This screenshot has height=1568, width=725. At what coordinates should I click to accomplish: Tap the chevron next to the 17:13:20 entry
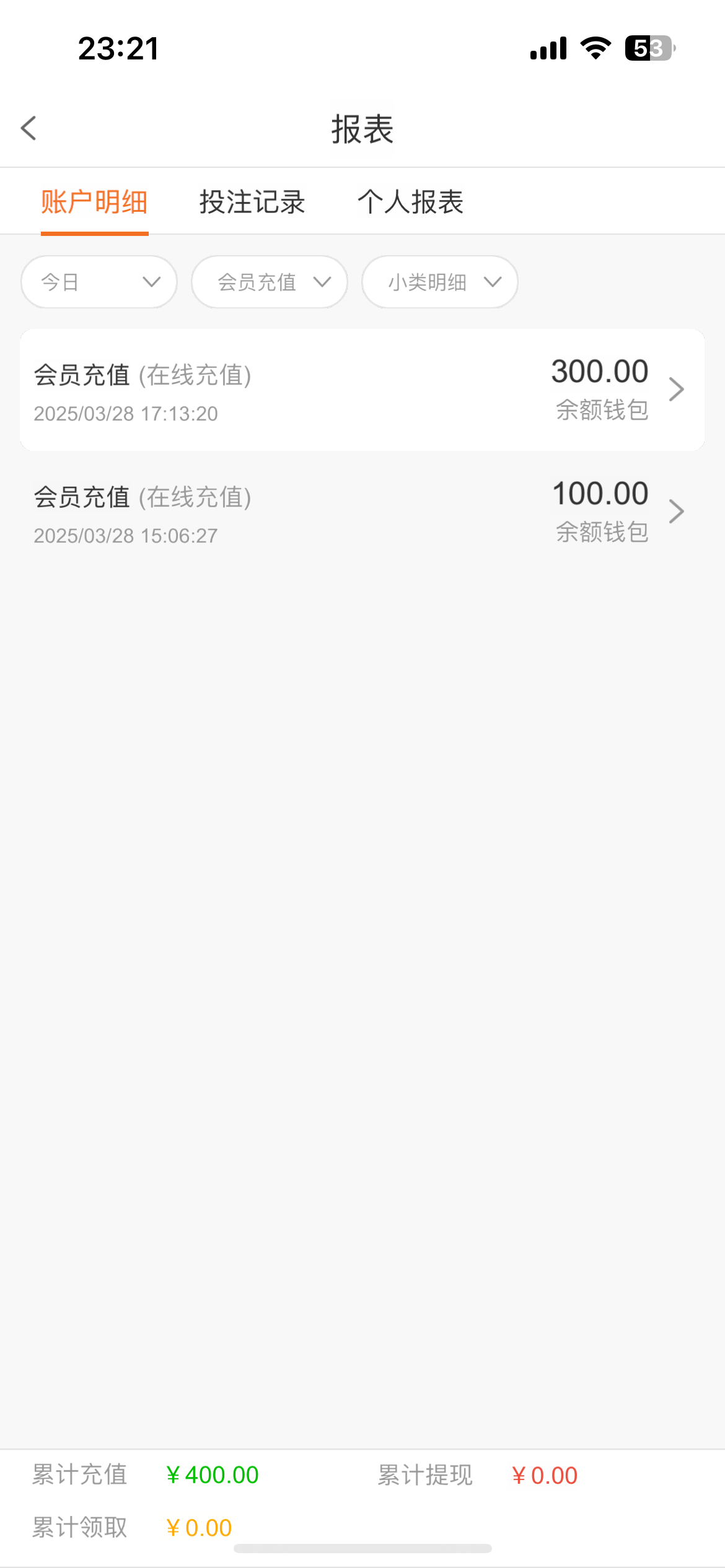pyautogui.click(x=677, y=388)
